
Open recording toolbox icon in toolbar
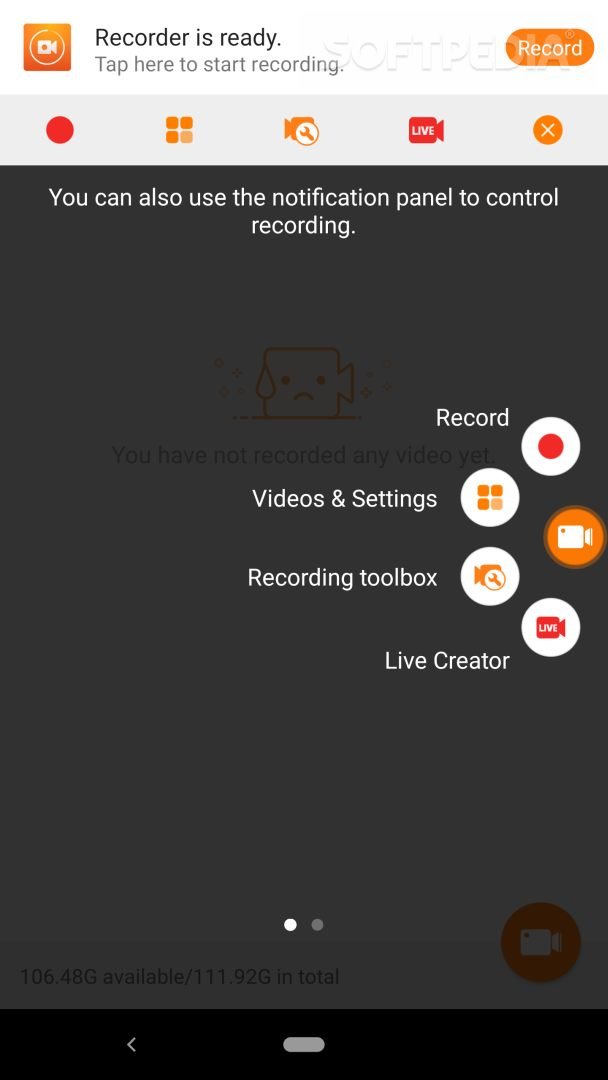[x=301, y=130]
